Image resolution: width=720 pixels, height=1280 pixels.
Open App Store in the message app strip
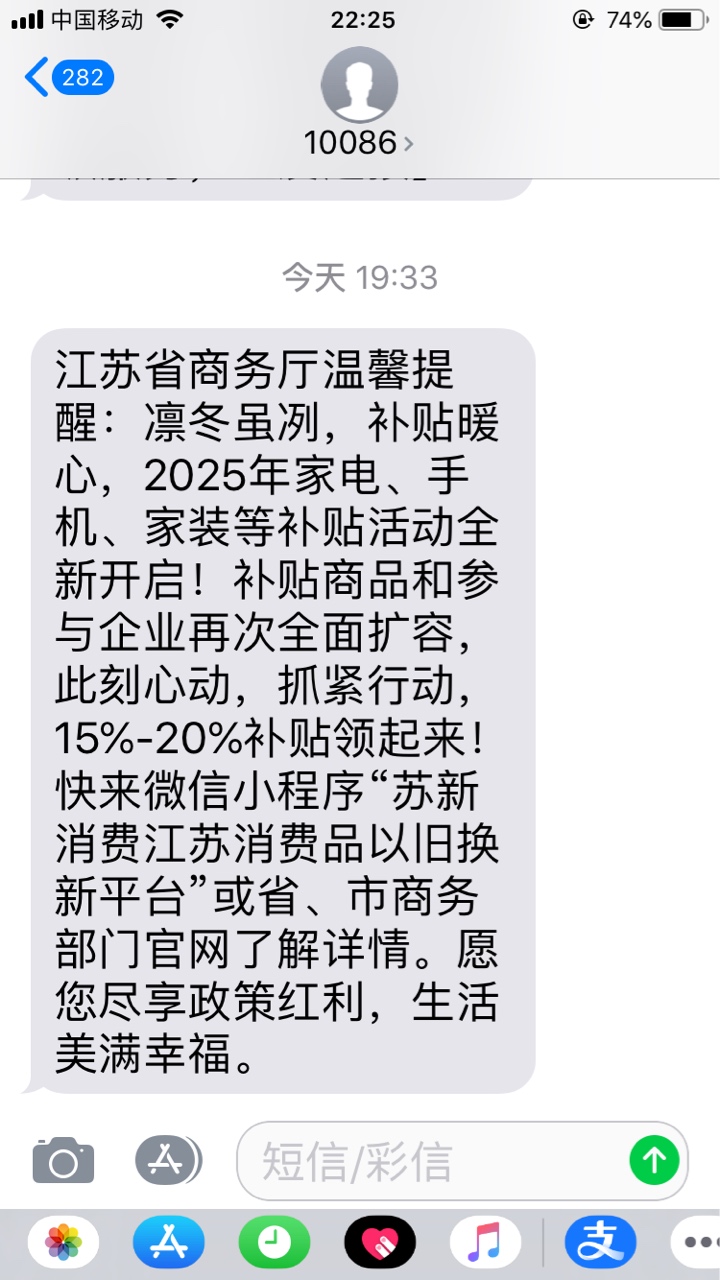[x=168, y=1243]
